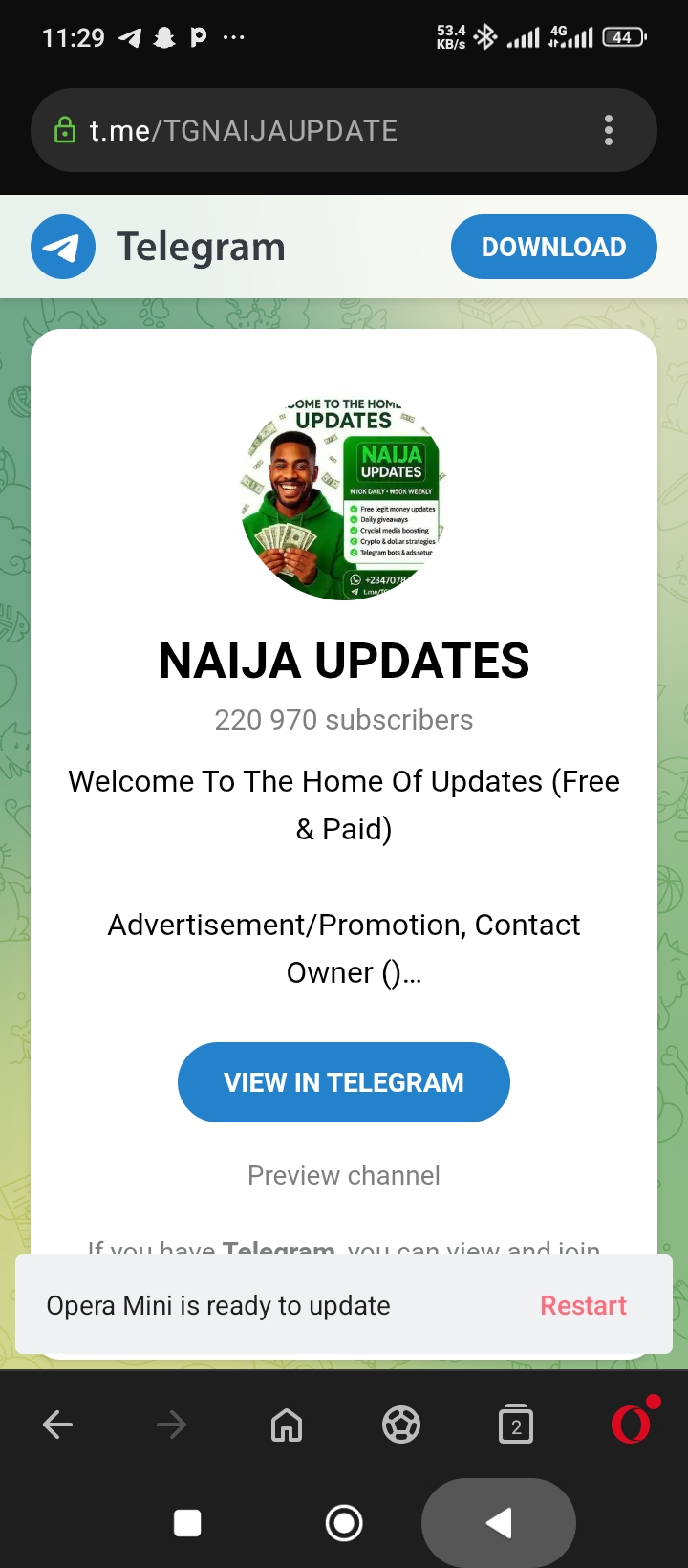Open the browser overflow menu
Screen dimensions: 688x1568
point(609,130)
